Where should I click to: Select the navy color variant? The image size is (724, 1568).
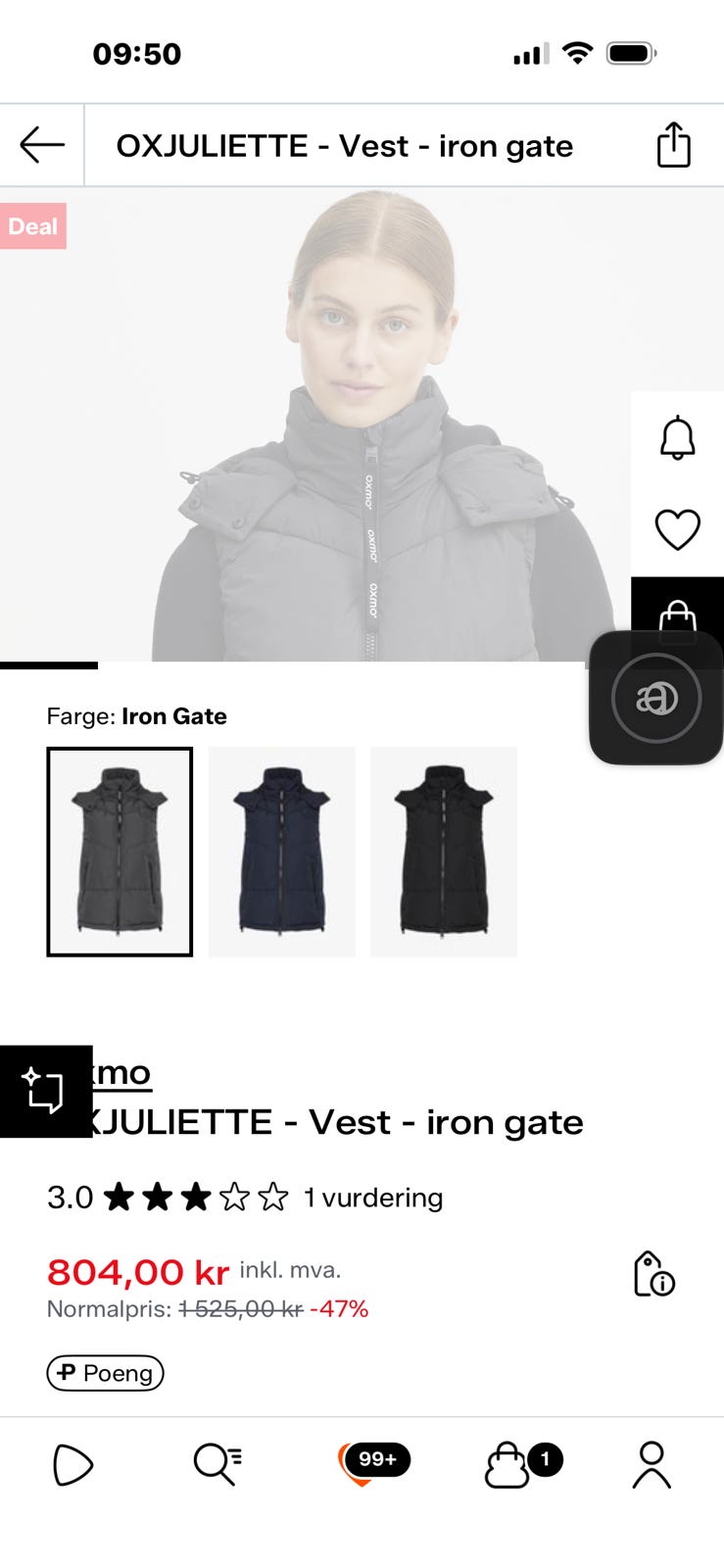281,852
